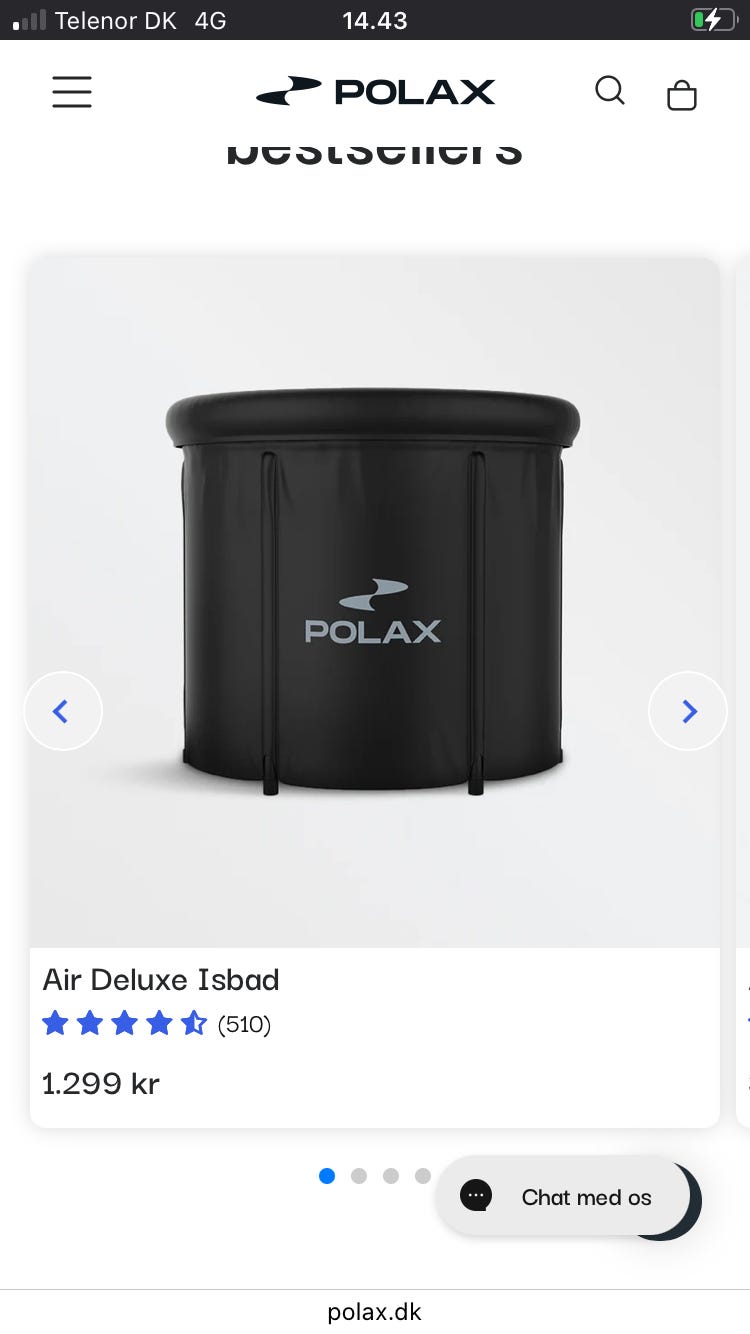Show the previous bestseller product
This screenshot has width=750, height=1334.
(63, 711)
